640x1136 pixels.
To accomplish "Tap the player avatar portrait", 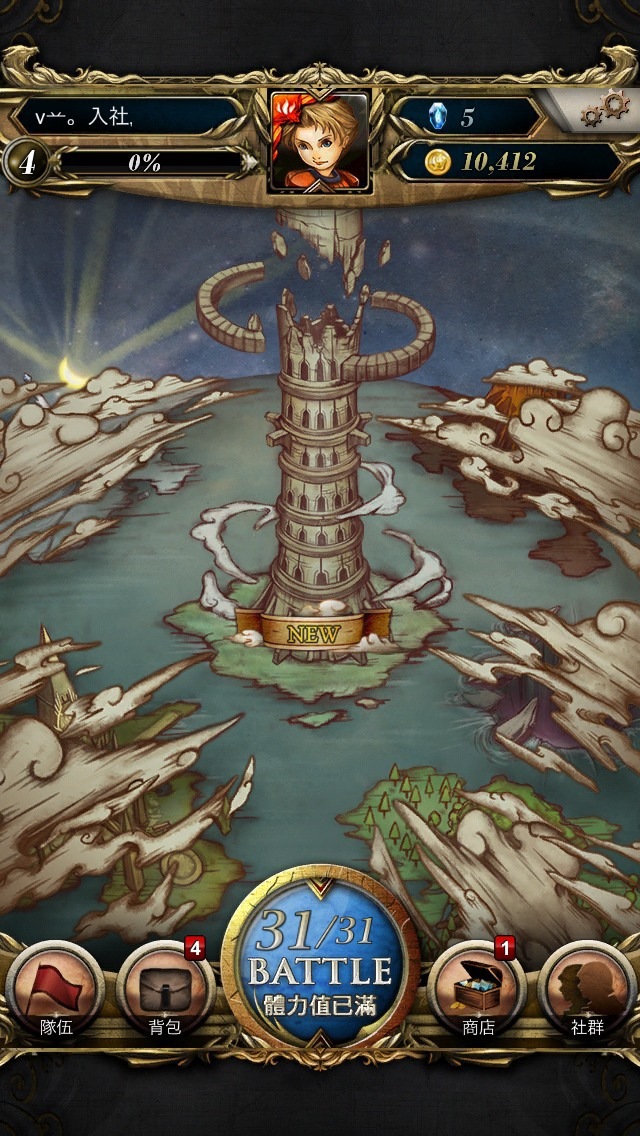I will pos(320,141).
